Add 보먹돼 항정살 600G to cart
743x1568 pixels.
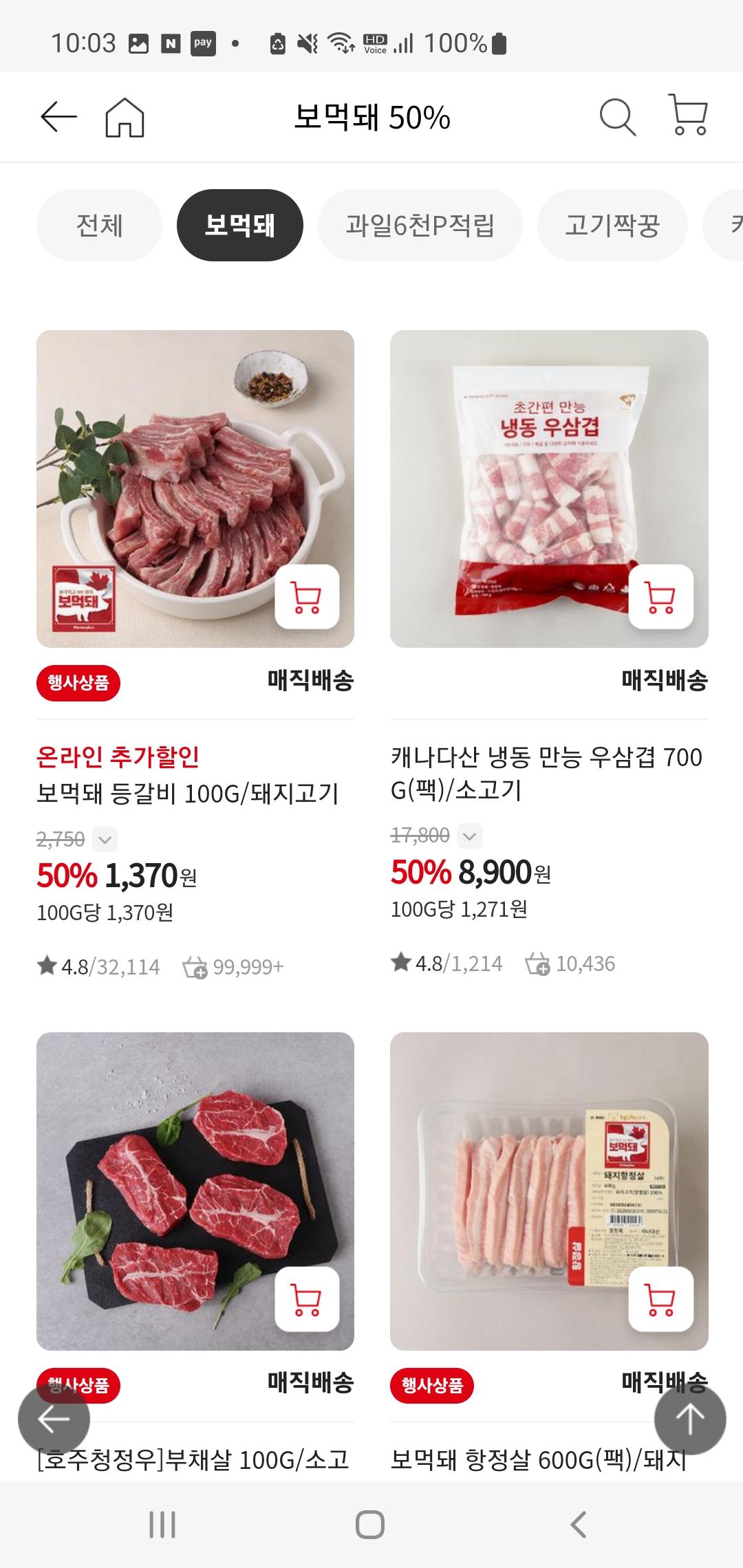click(x=660, y=1299)
